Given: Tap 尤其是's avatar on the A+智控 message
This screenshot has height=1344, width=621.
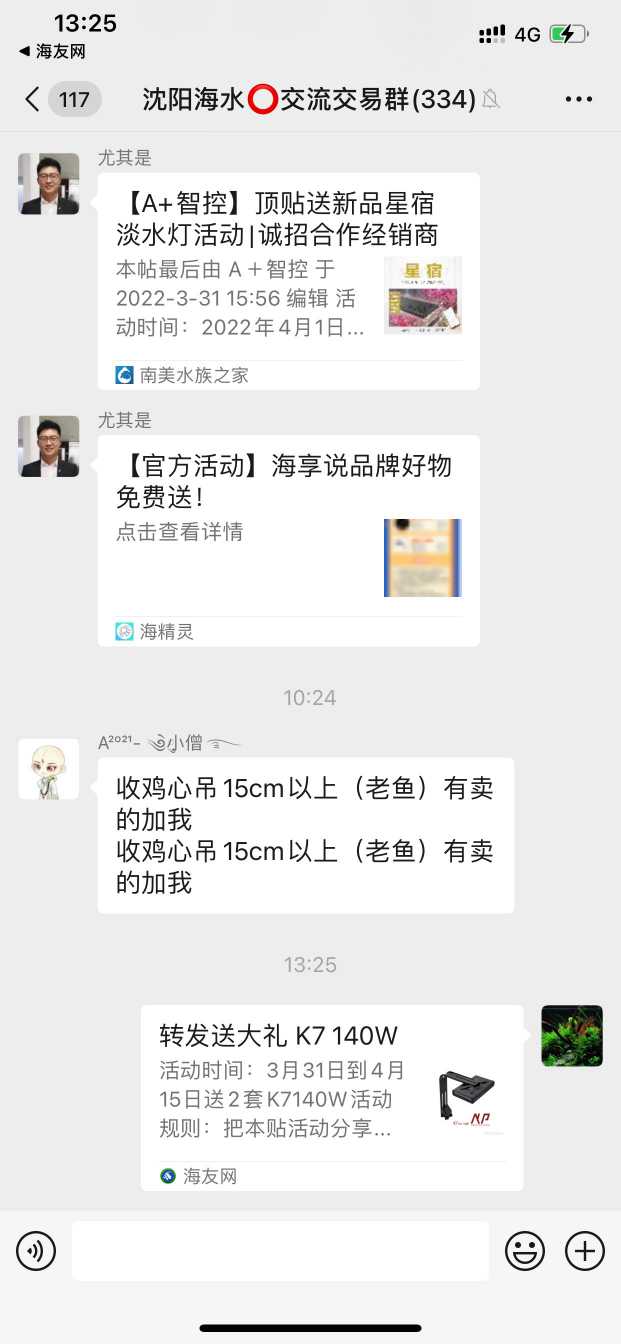Looking at the screenshot, I should (x=49, y=184).
